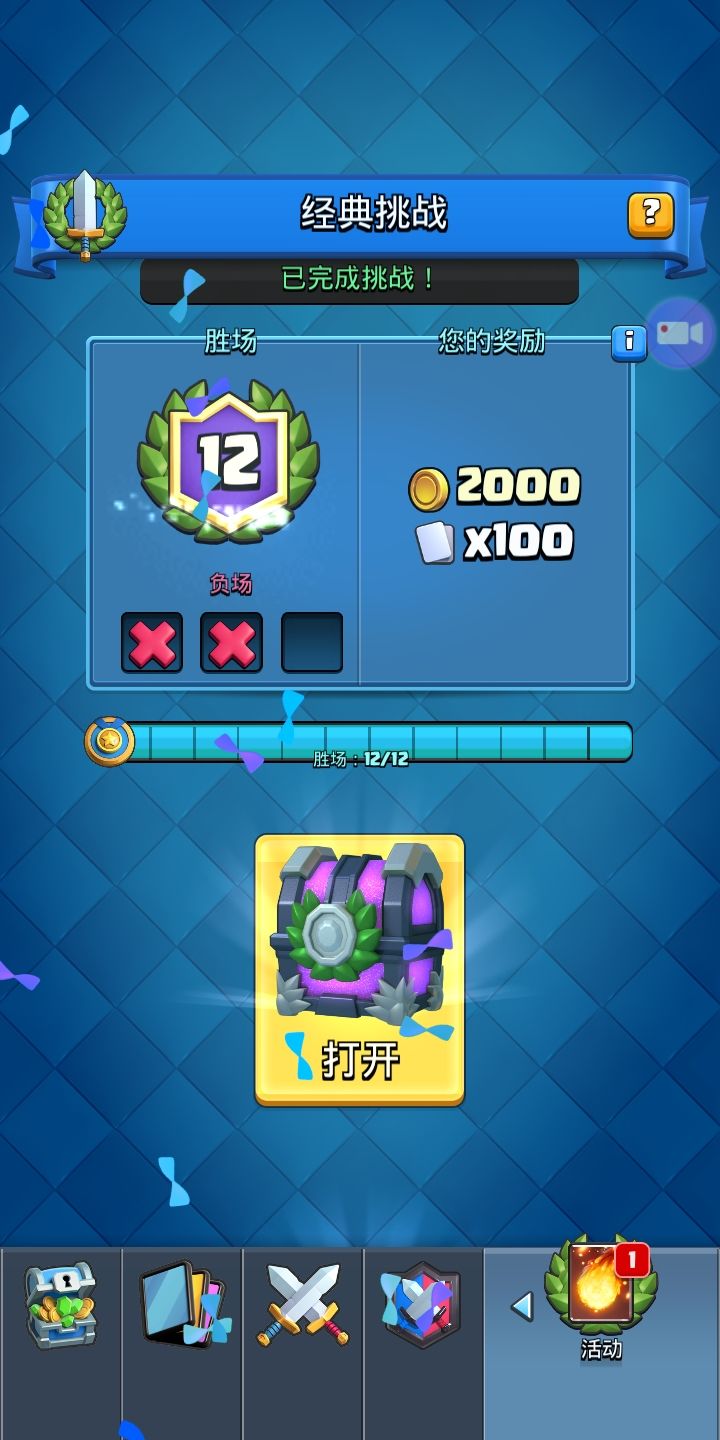This screenshot has height=1440, width=720.
Task: Open the challenge help question mark
Action: [x=650, y=214]
